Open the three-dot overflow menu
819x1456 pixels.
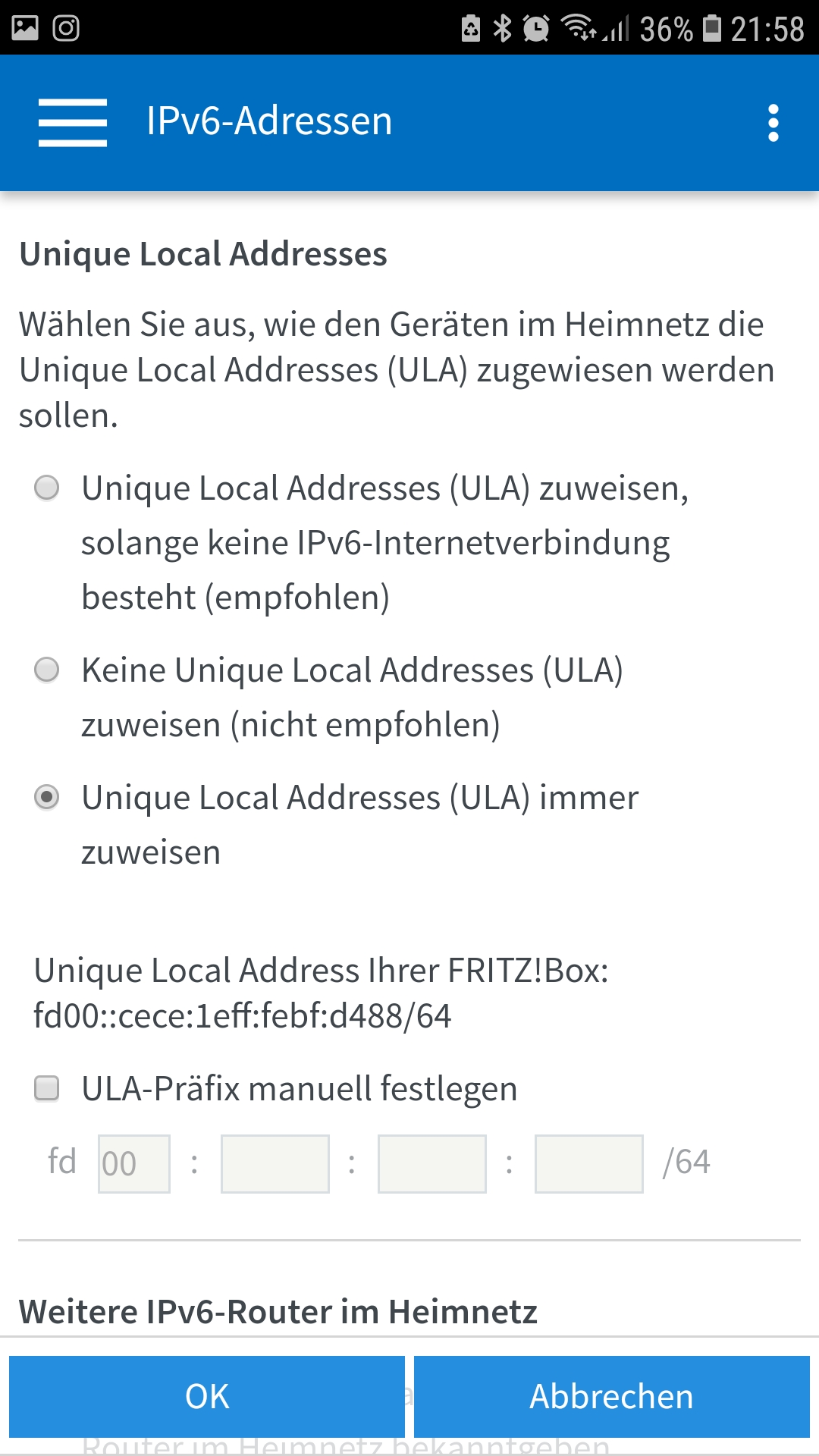pos(773,123)
